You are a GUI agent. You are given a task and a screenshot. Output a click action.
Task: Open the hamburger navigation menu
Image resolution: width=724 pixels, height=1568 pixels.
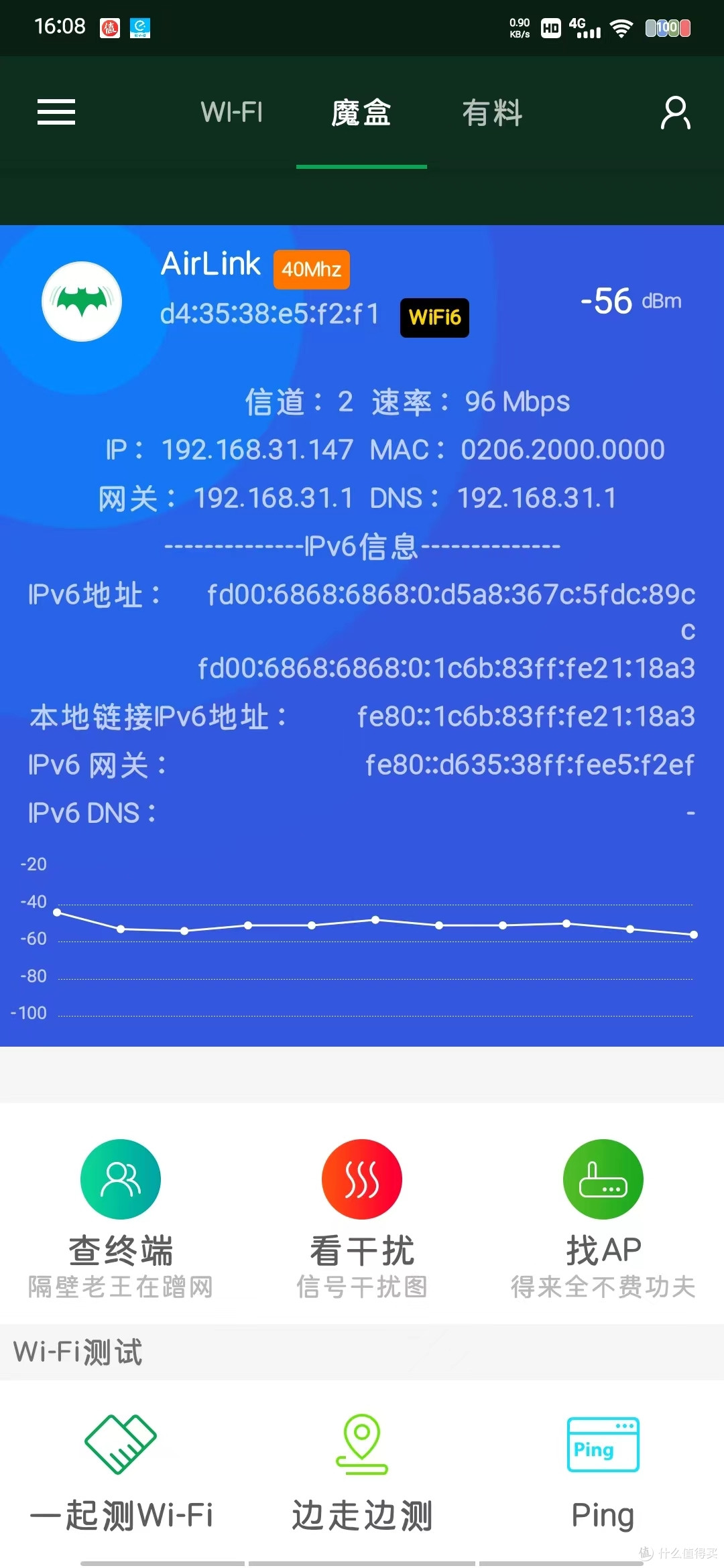coord(56,112)
